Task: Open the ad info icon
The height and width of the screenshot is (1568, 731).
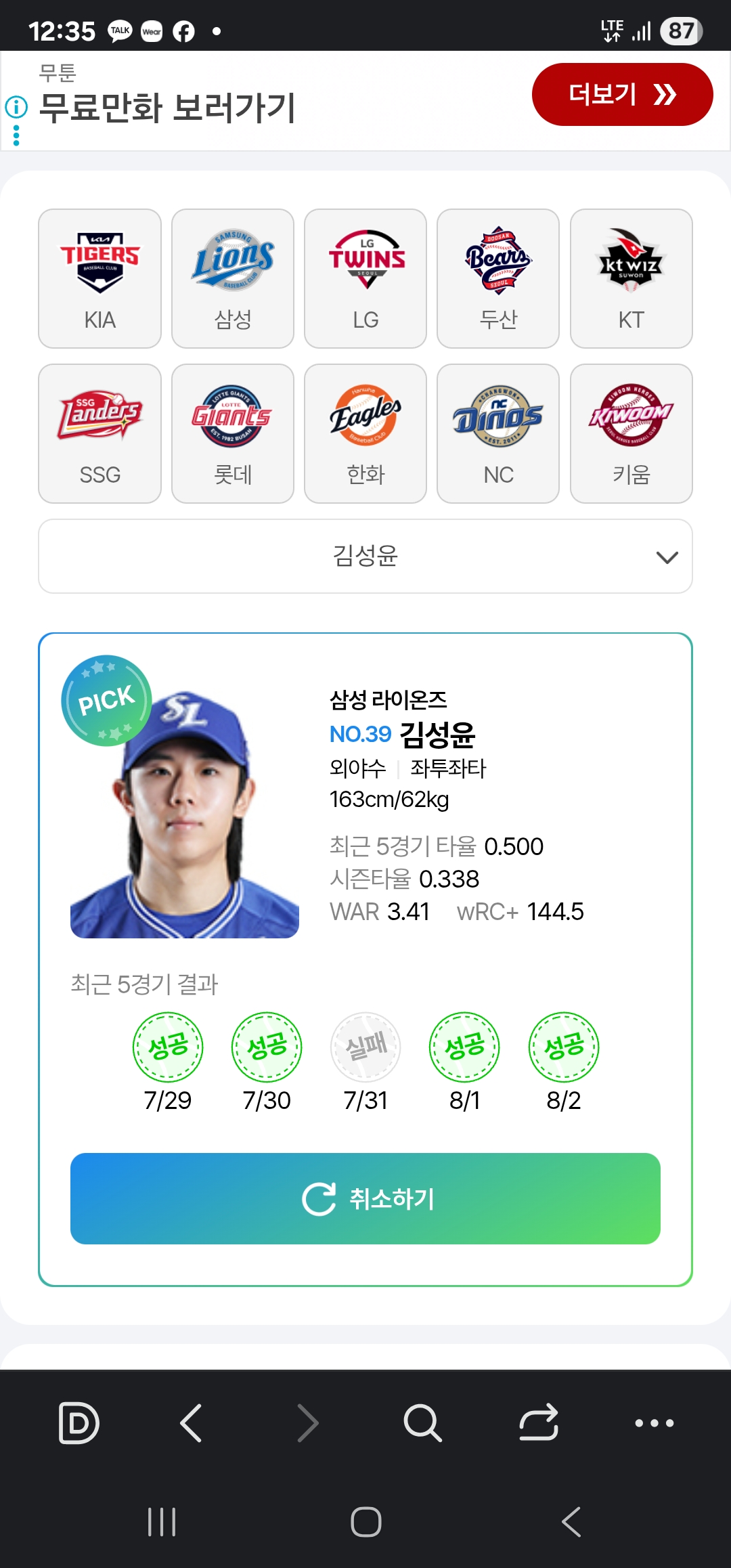Action: tap(16, 107)
